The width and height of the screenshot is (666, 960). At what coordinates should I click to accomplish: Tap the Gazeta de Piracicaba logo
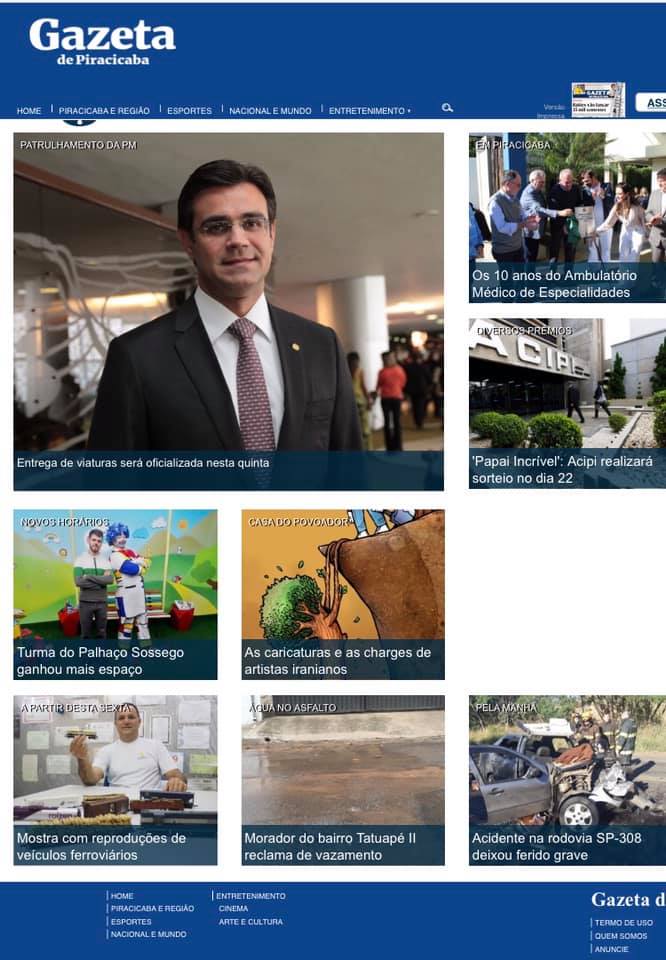102,42
